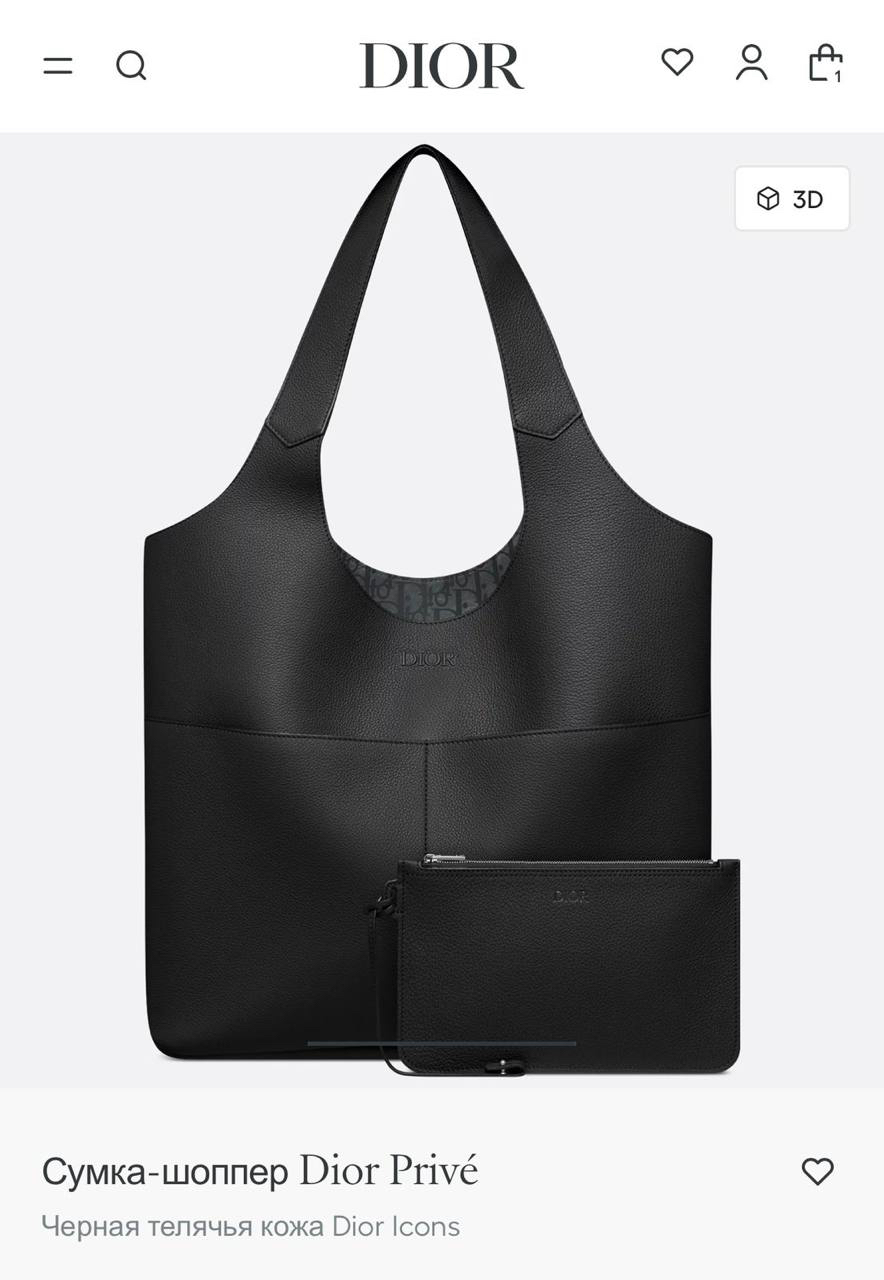The height and width of the screenshot is (1280, 884).
Task: Add Dior Privé bag to wishlist
Action: click(817, 1171)
